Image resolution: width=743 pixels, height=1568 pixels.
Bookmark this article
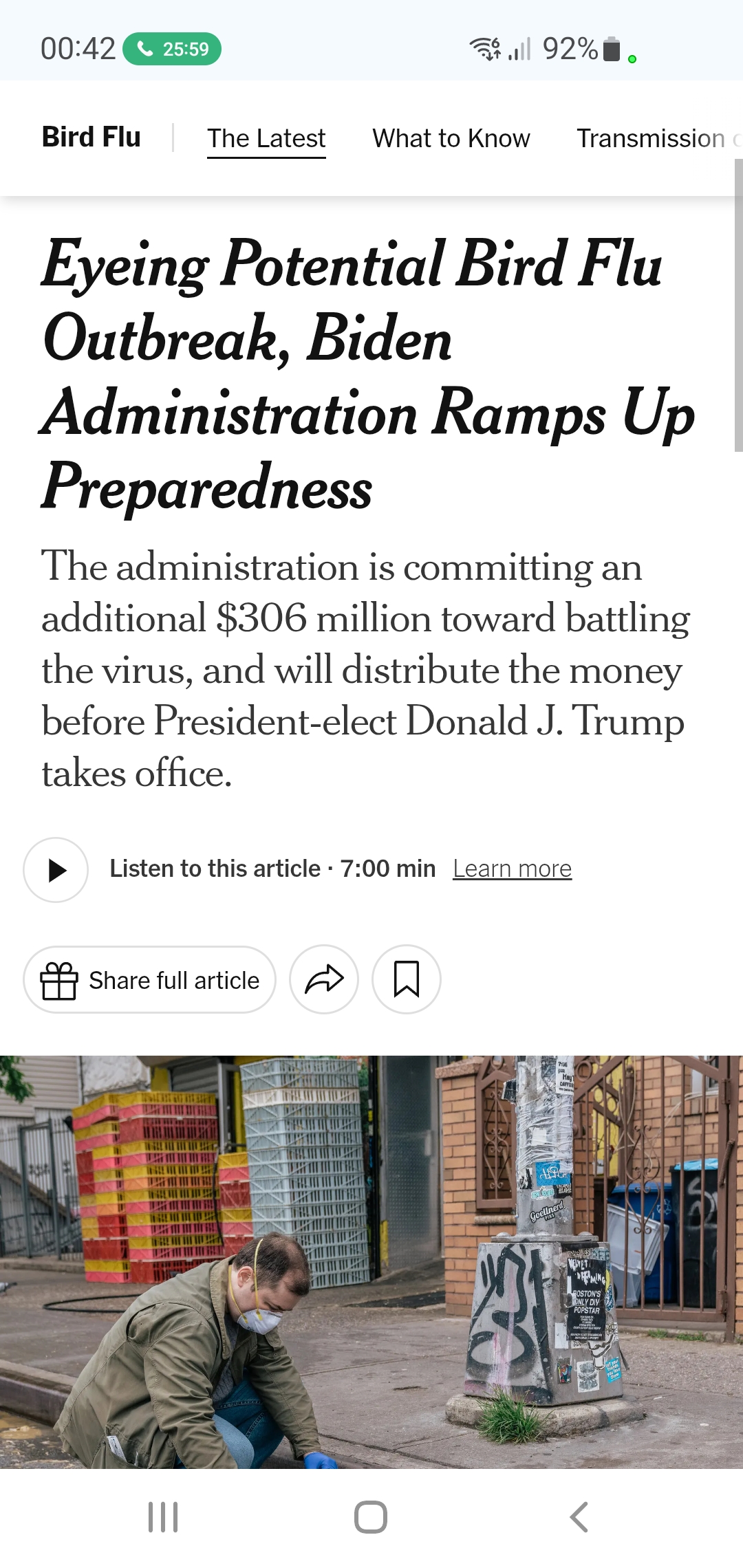[407, 979]
